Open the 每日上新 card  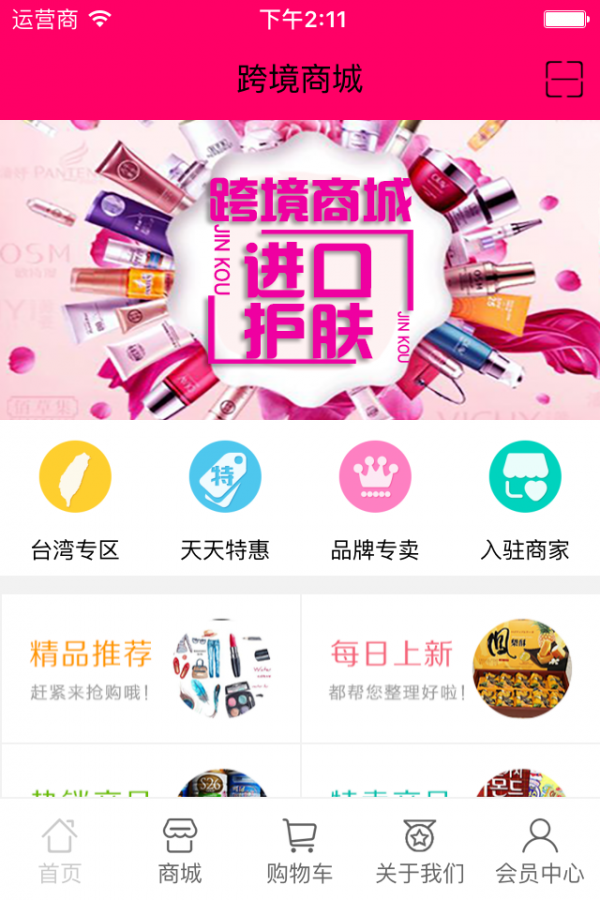point(450,668)
